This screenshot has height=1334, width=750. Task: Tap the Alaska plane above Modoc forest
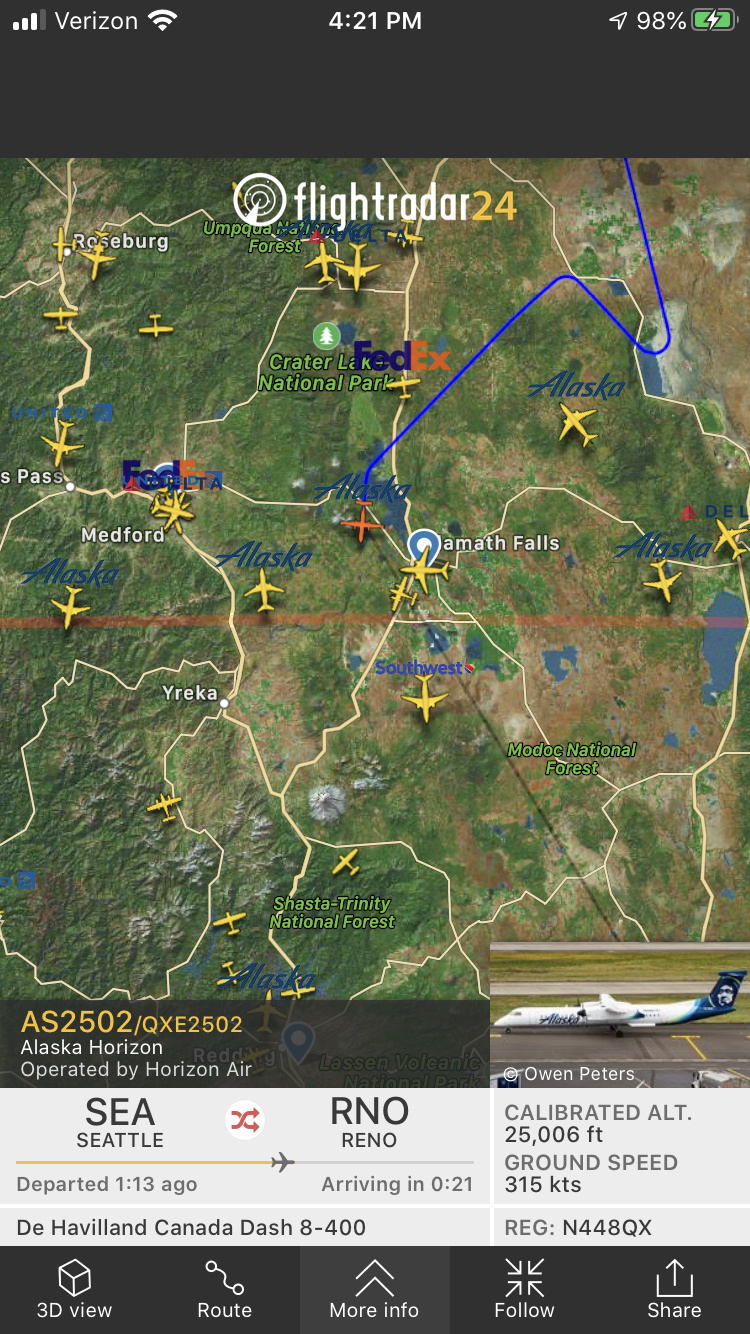coord(661,578)
